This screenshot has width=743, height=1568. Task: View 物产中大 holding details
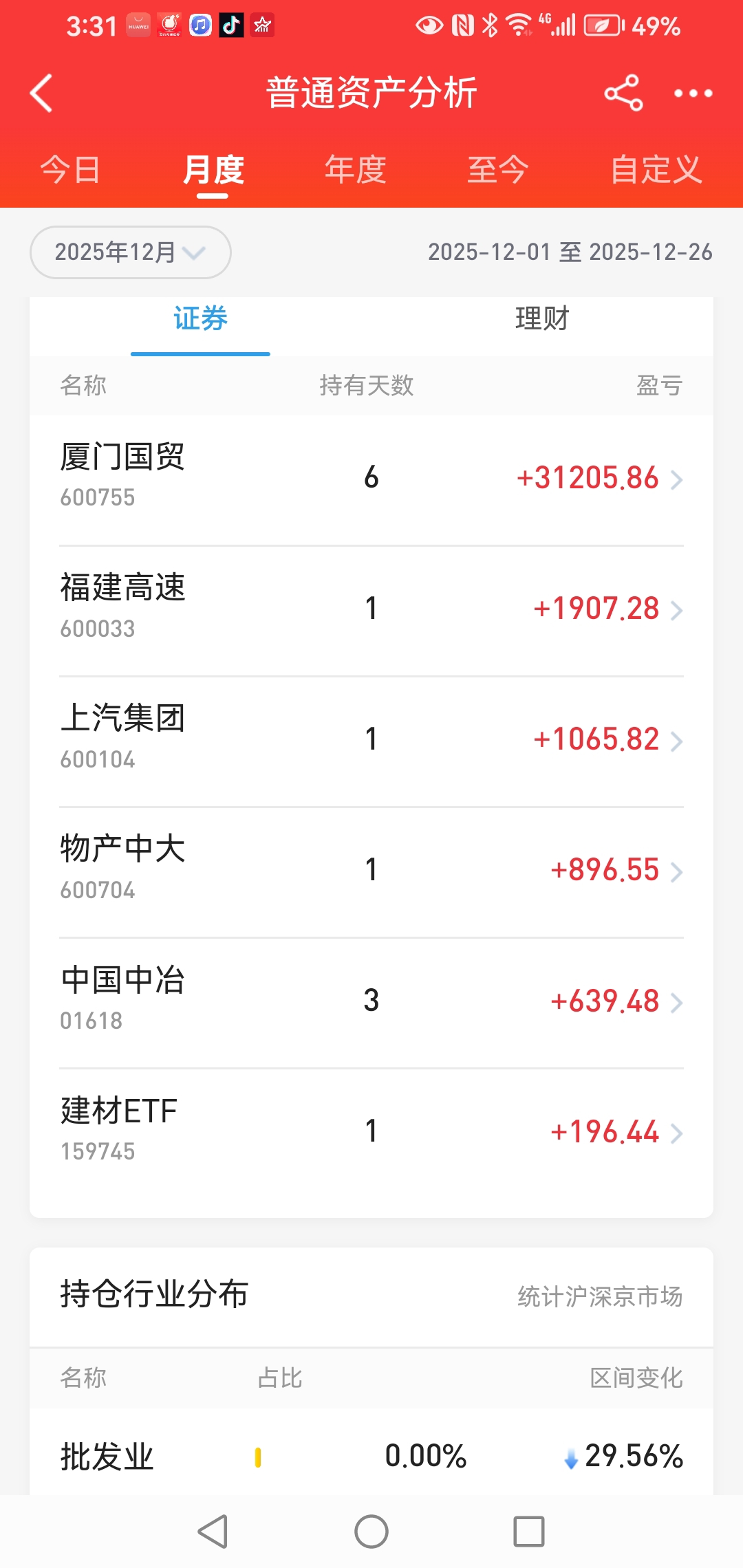click(371, 870)
